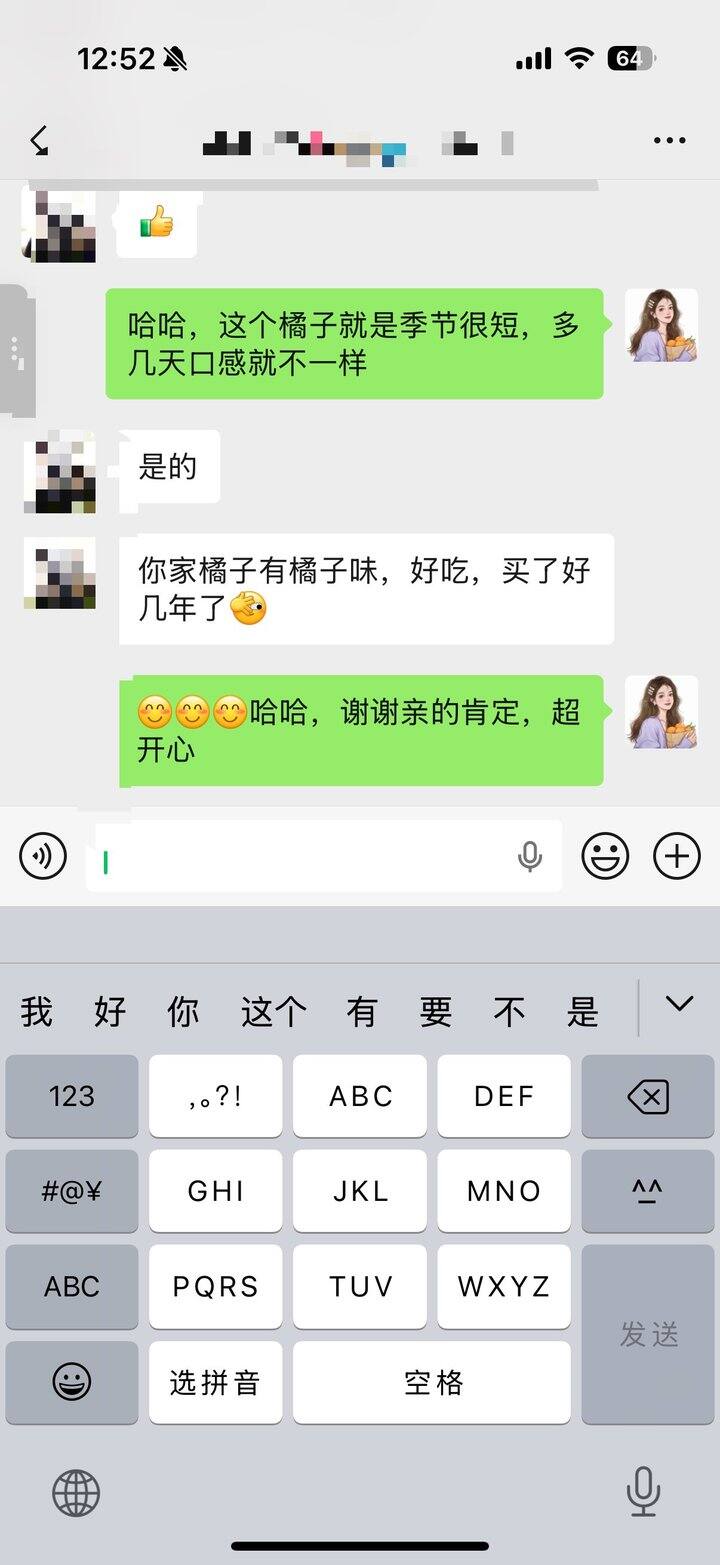The height and width of the screenshot is (1565, 720).
Task: Open the chat's three-dot menu
Action: tap(669, 141)
